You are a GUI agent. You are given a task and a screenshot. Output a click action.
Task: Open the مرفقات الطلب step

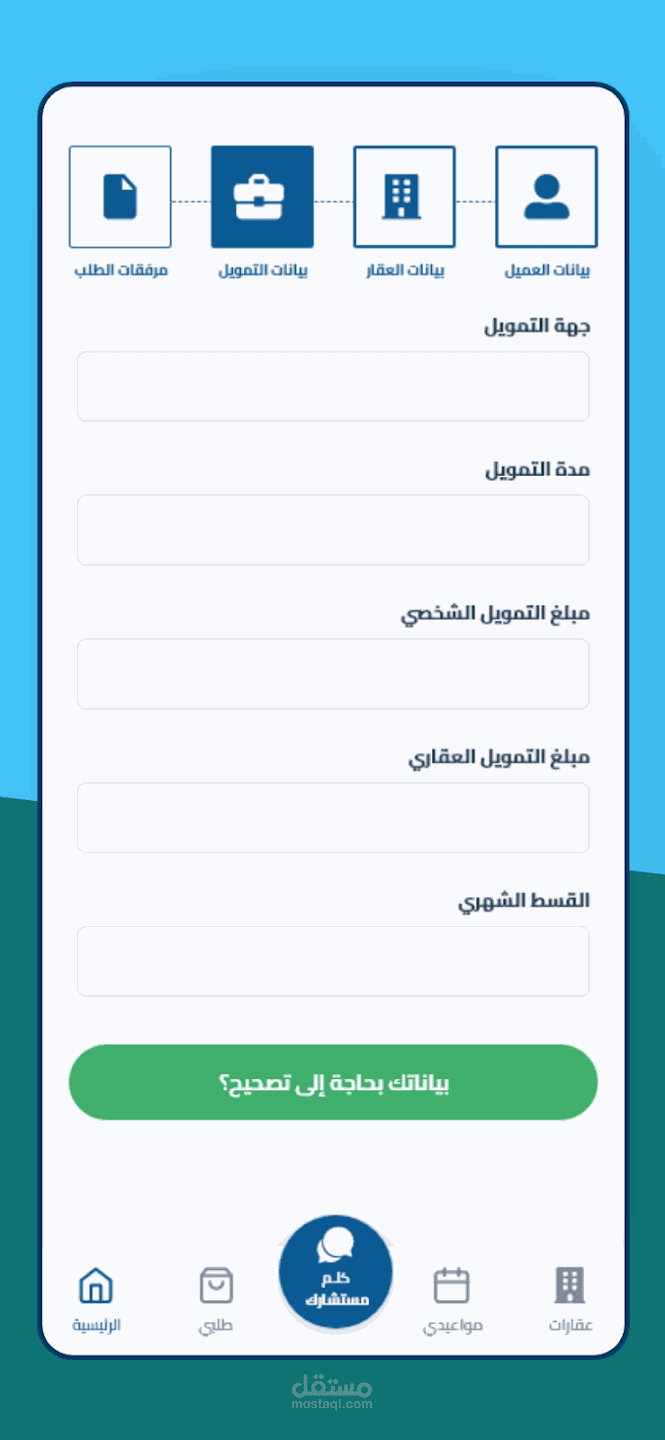pyautogui.click(x=120, y=197)
